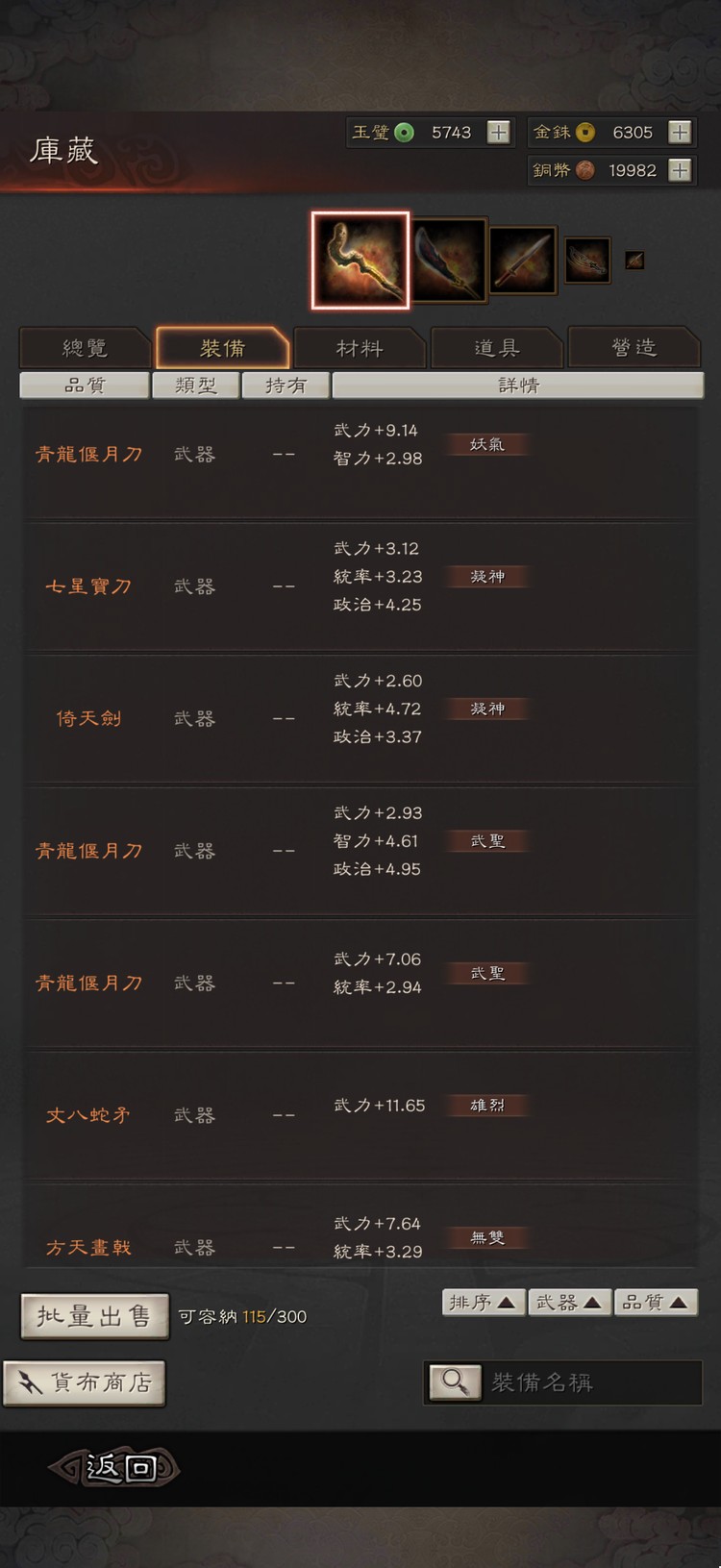
Task: Toggle the 品質 quality filter
Action: [84, 385]
